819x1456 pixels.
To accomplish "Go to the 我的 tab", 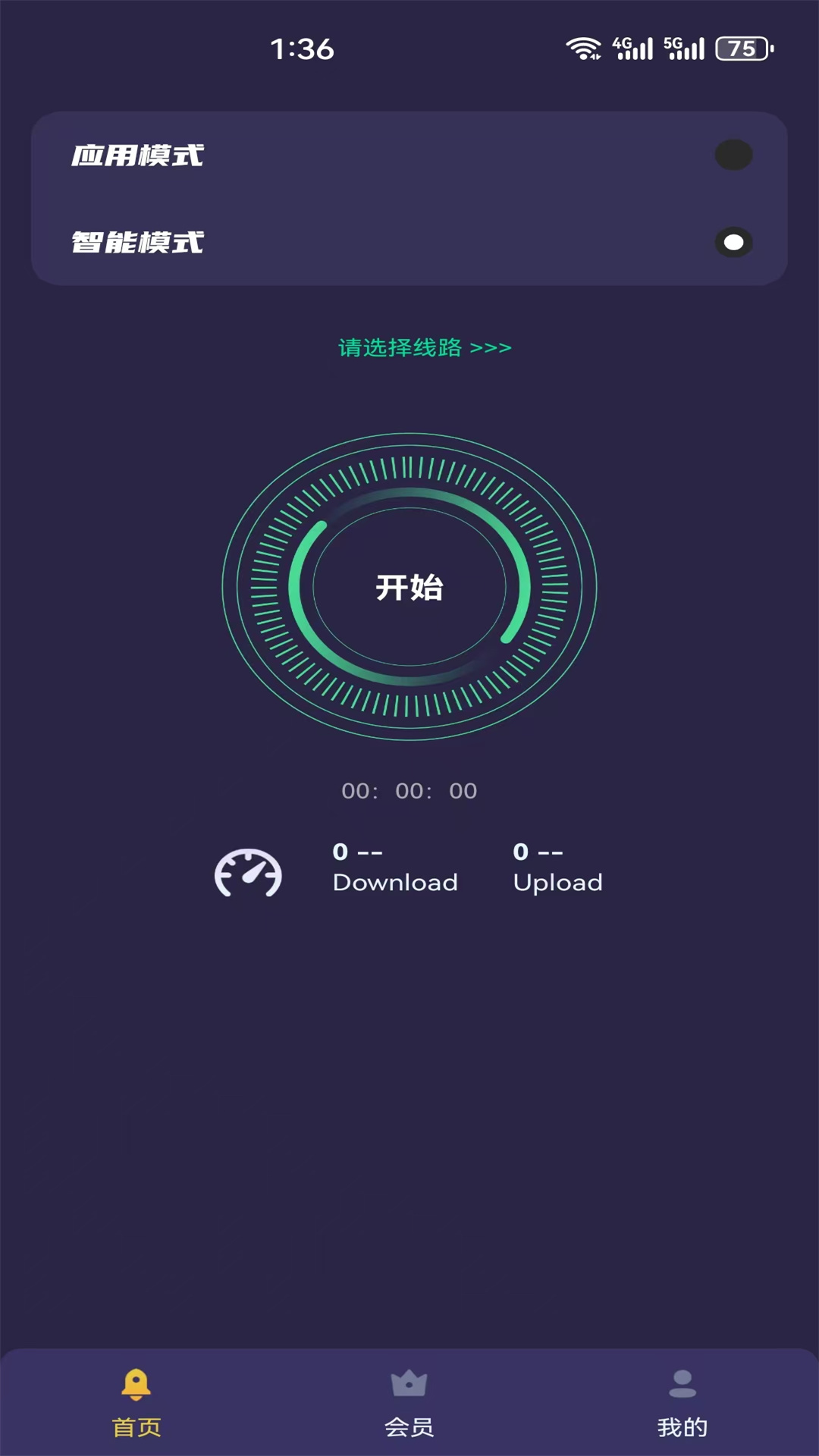I will 682,1403.
